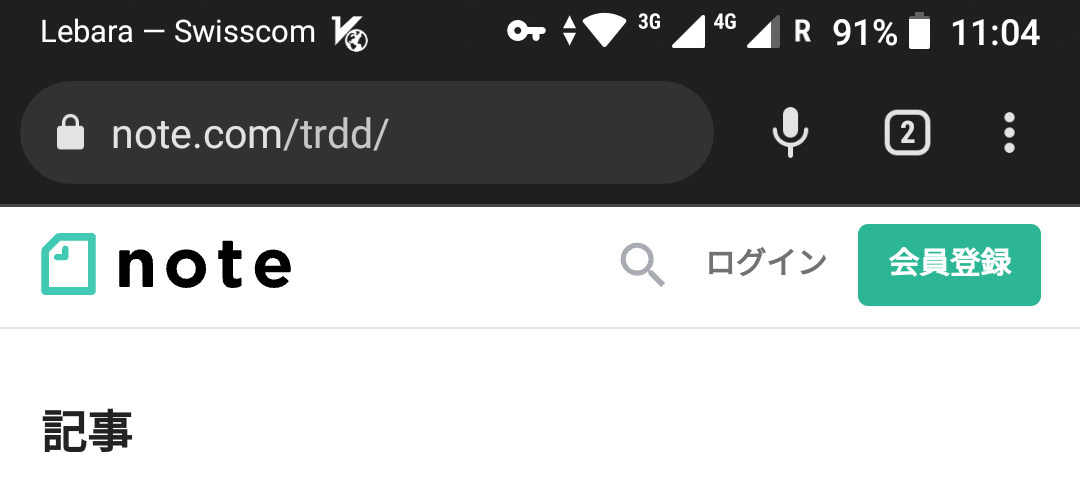
Task: Tap the ログイン login link
Action: pyautogui.click(x=766, y=264)
